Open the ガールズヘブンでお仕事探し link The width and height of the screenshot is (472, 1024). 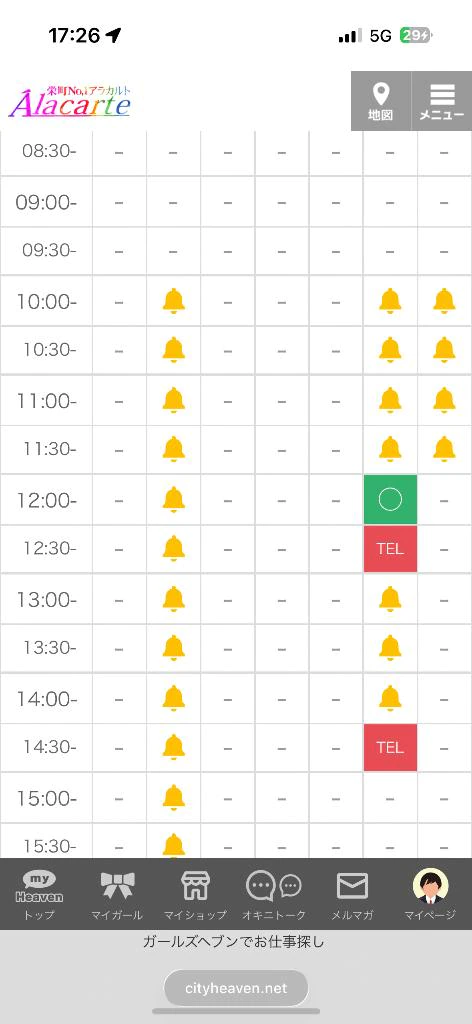click(x=233, y=942)
